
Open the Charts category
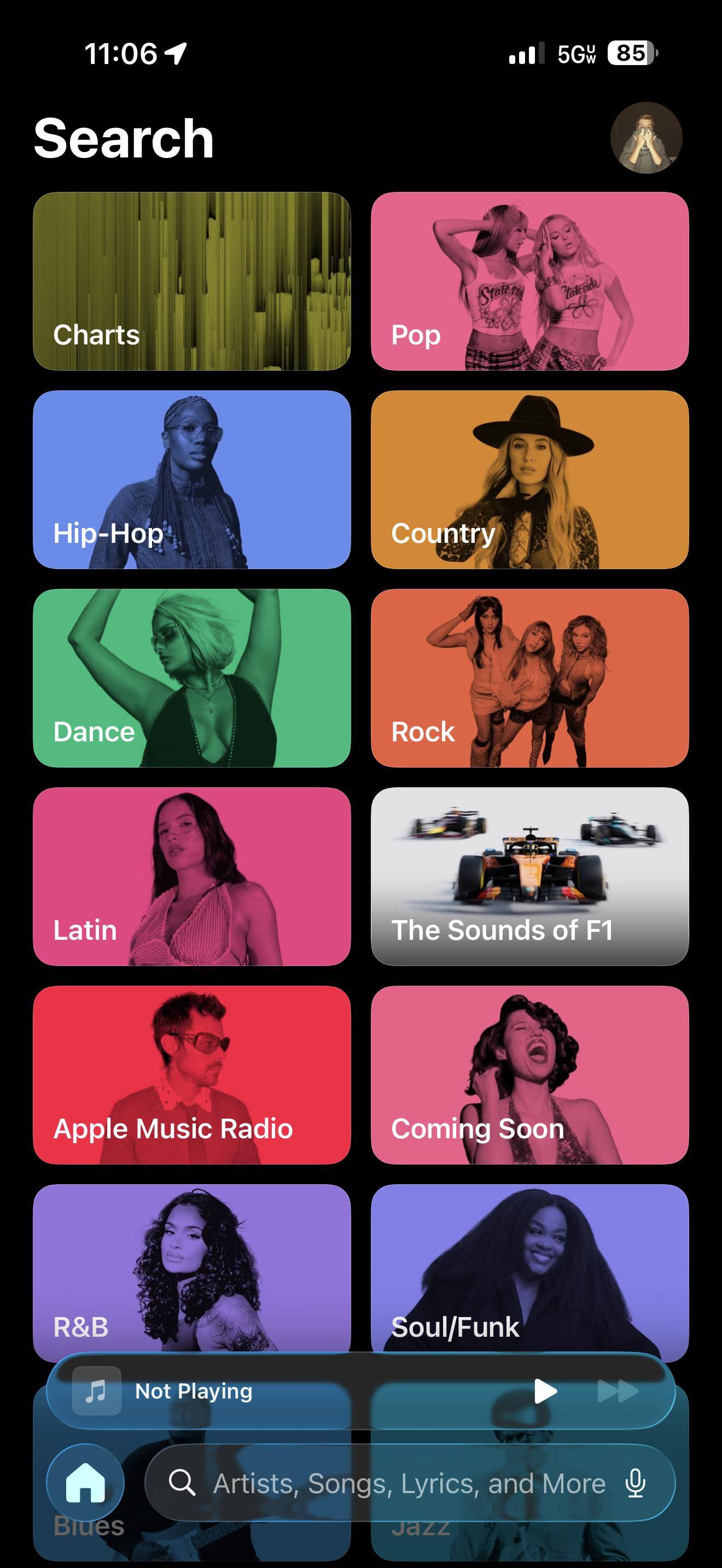[x=192, y=281]
